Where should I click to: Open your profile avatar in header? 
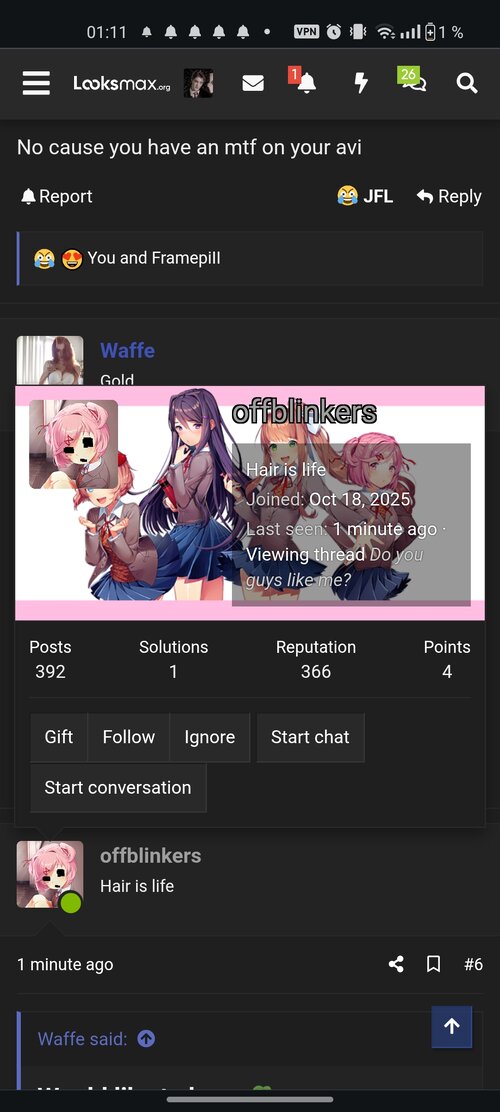(199, 84)
